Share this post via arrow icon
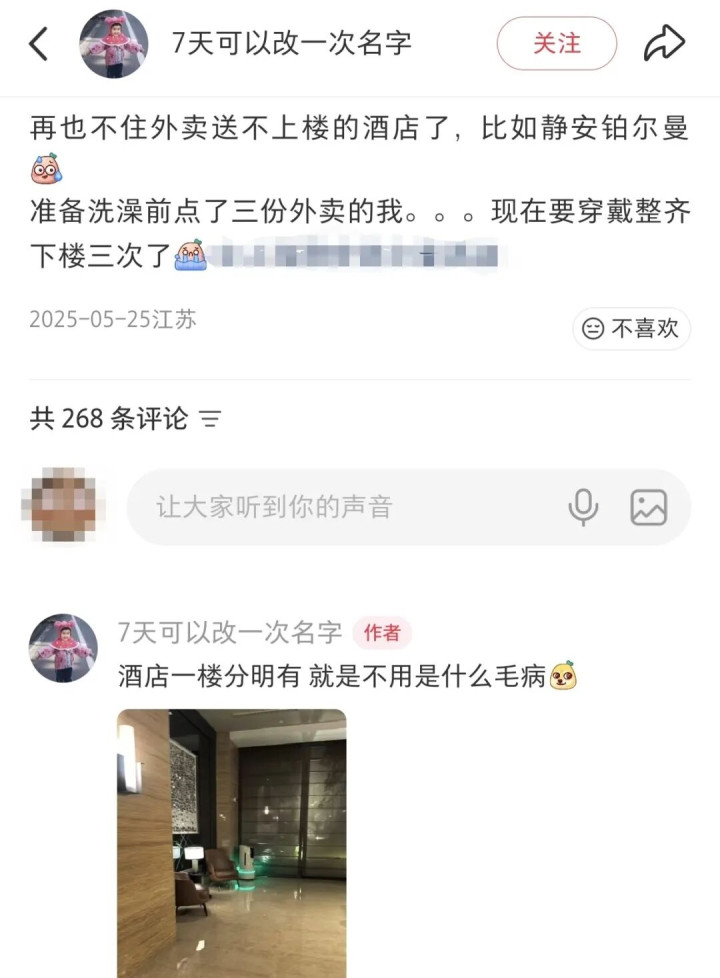Image resolution: width=720 pixels, height=978 pixels. 664,44
